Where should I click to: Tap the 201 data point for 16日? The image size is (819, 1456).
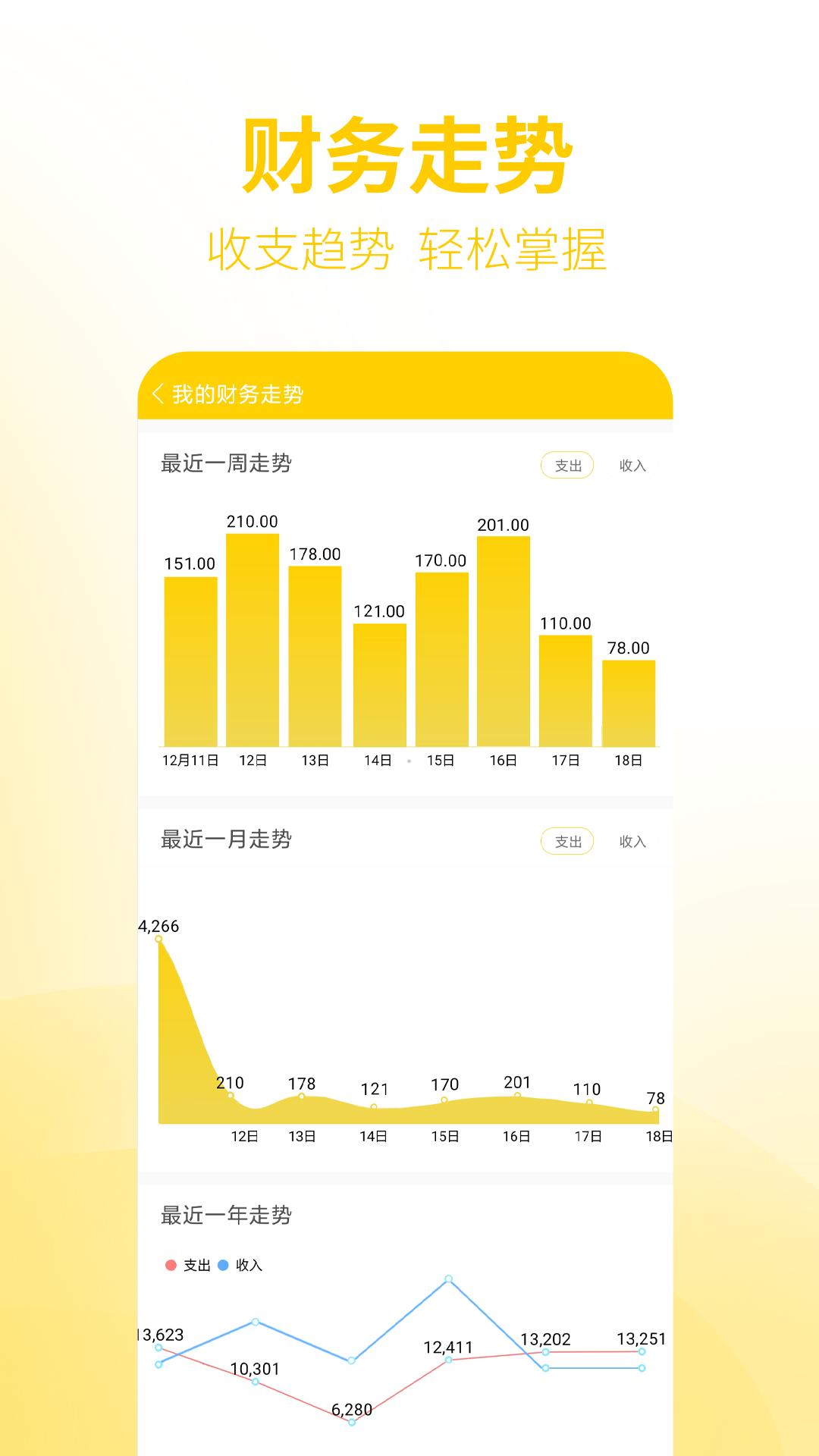[517, 1096]
